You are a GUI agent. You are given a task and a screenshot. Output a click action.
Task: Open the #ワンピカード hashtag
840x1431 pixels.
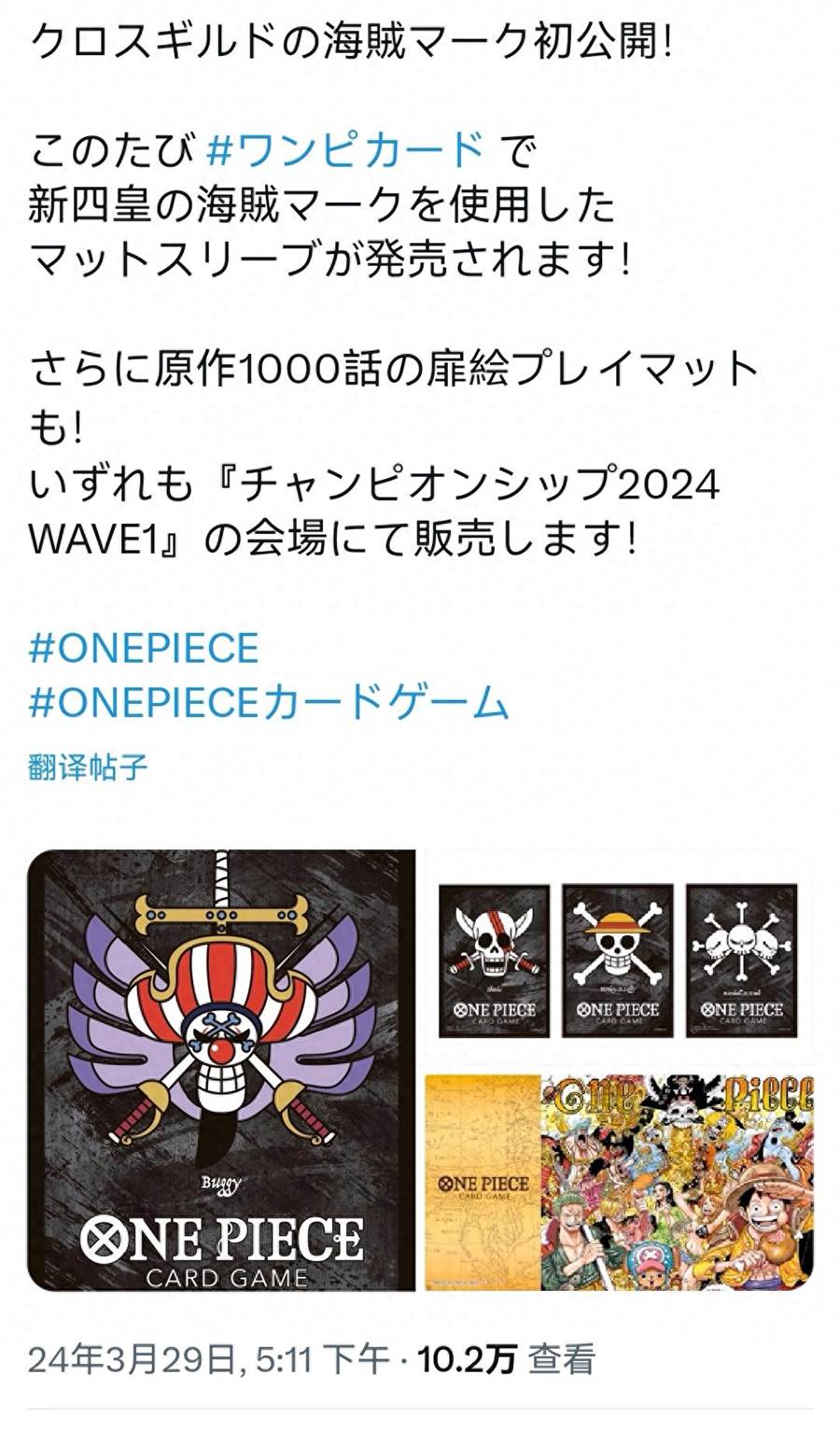[x=343, y=149]
